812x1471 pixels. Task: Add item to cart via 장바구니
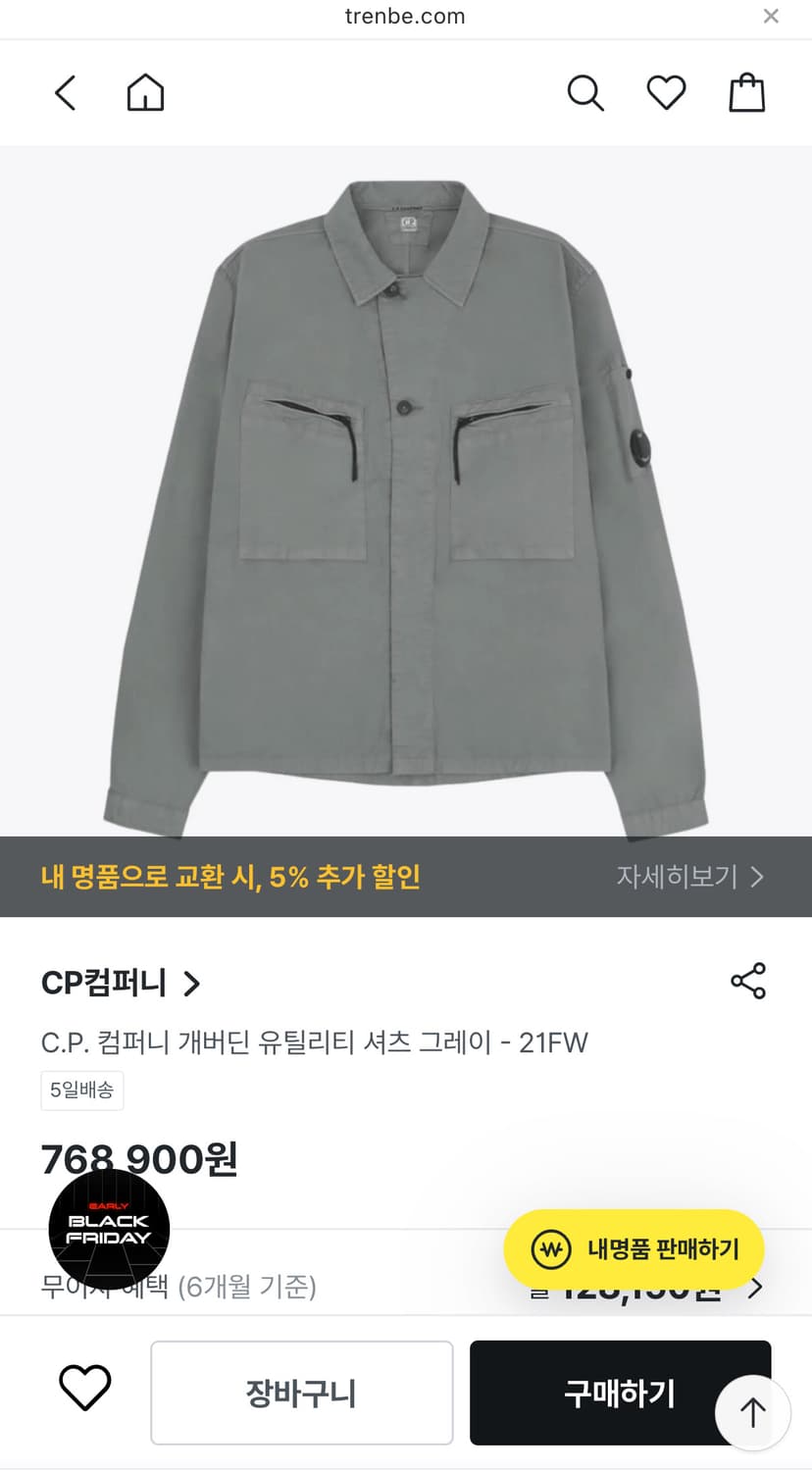click(301, 1393)
